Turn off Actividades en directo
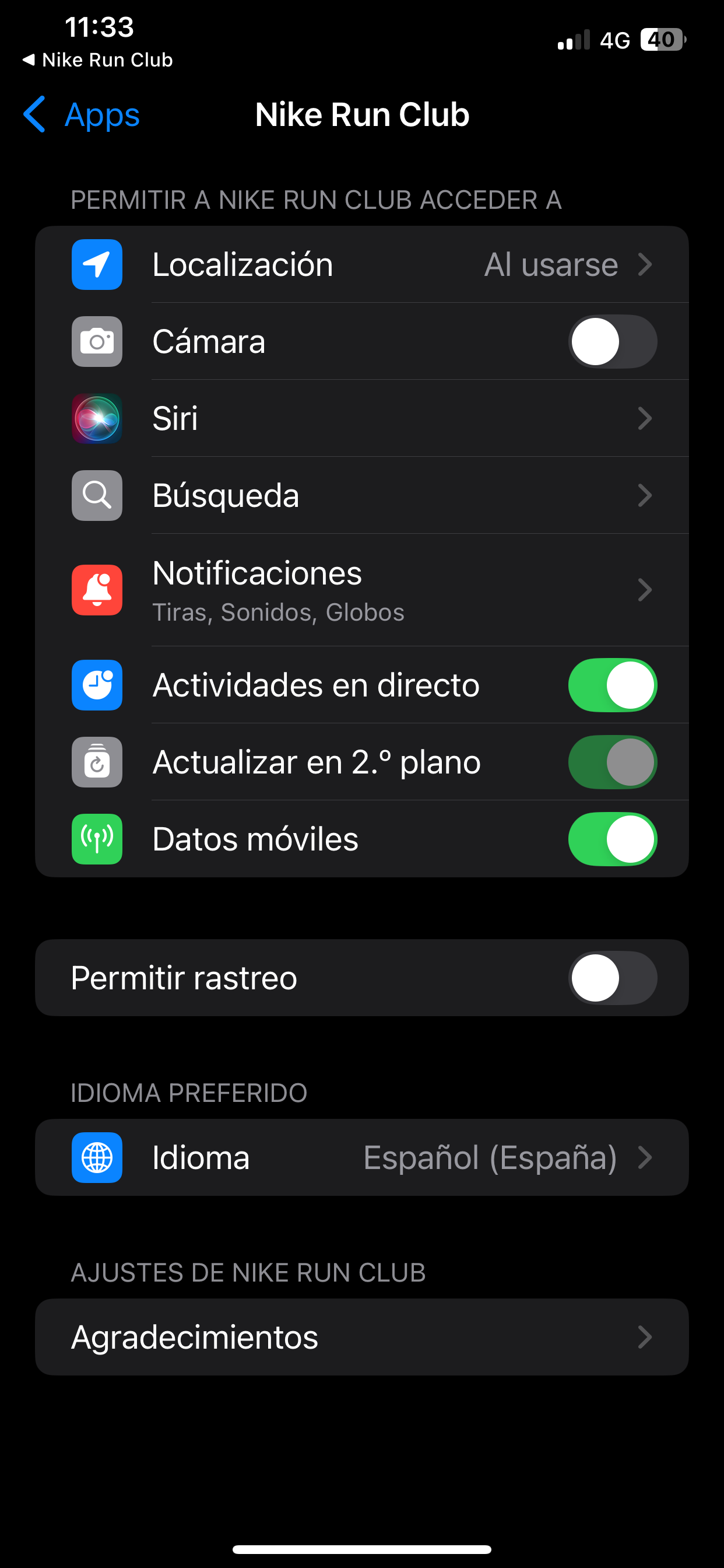The image size is (724, 1568). click(612, 685)
